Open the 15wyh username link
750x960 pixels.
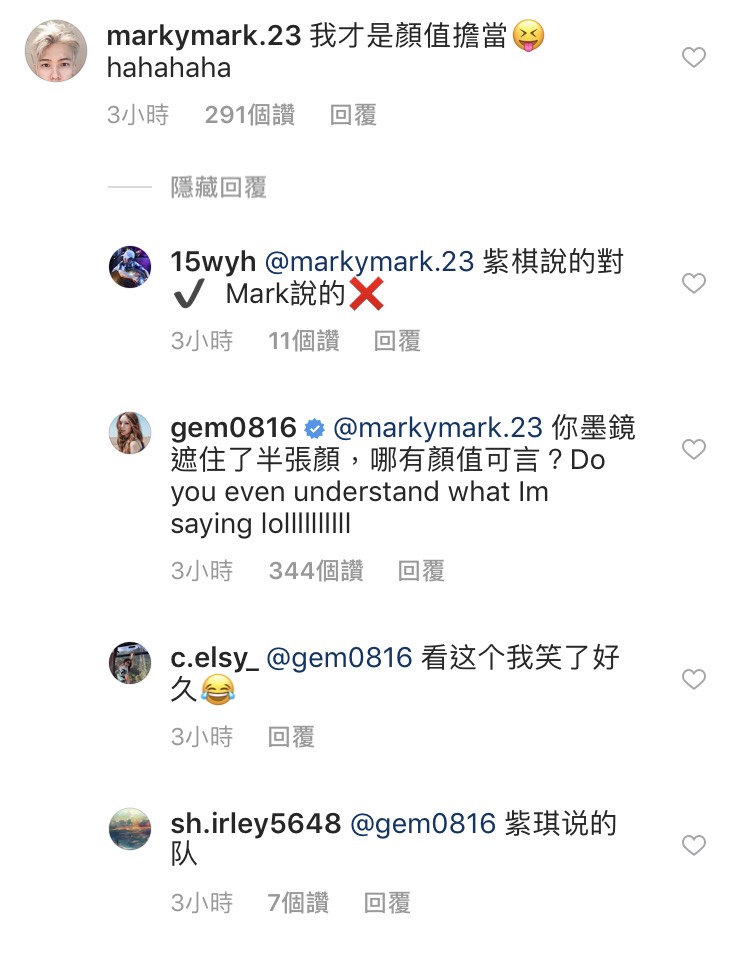213,263
